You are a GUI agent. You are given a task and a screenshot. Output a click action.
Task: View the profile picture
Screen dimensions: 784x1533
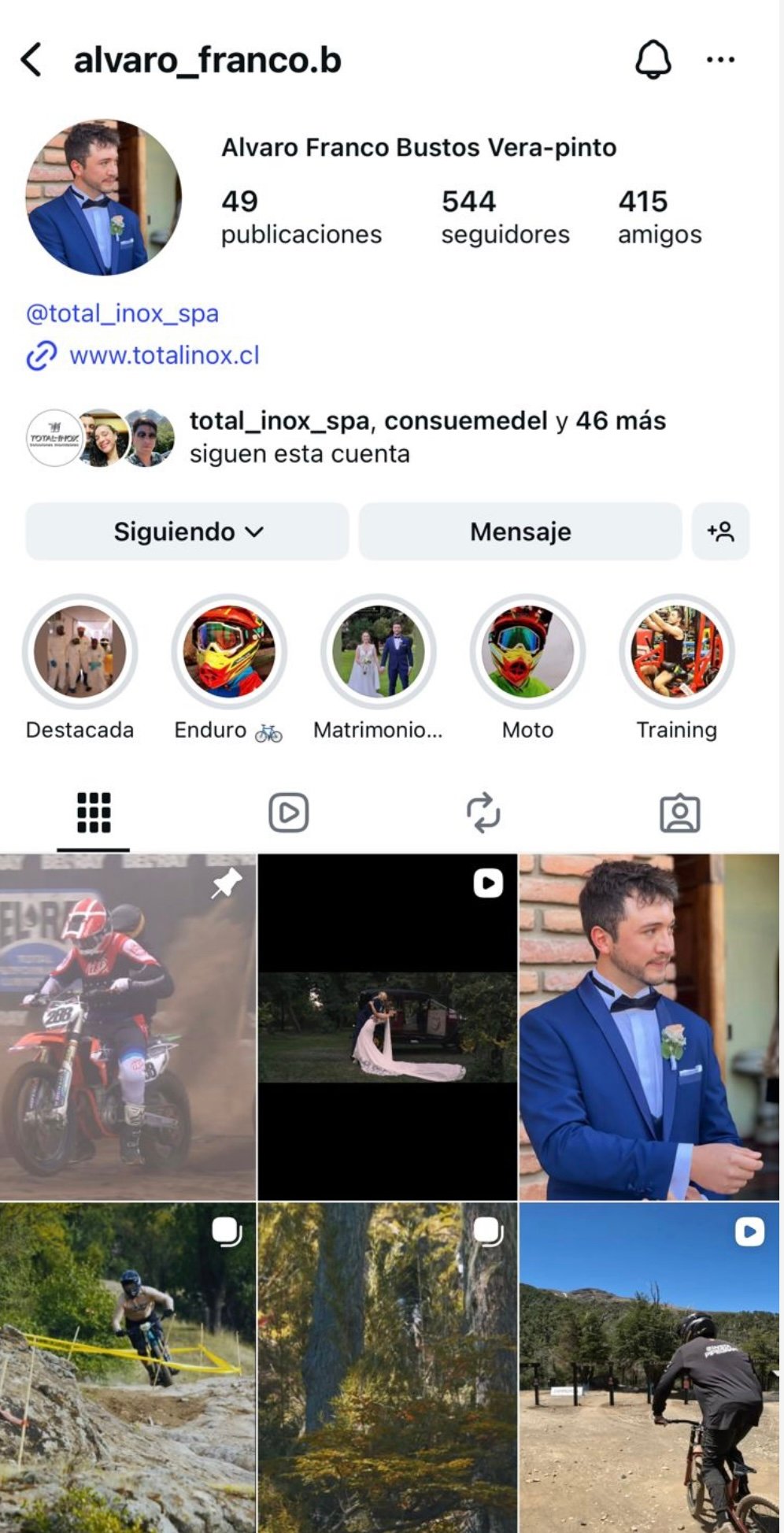tap(104, 198)
